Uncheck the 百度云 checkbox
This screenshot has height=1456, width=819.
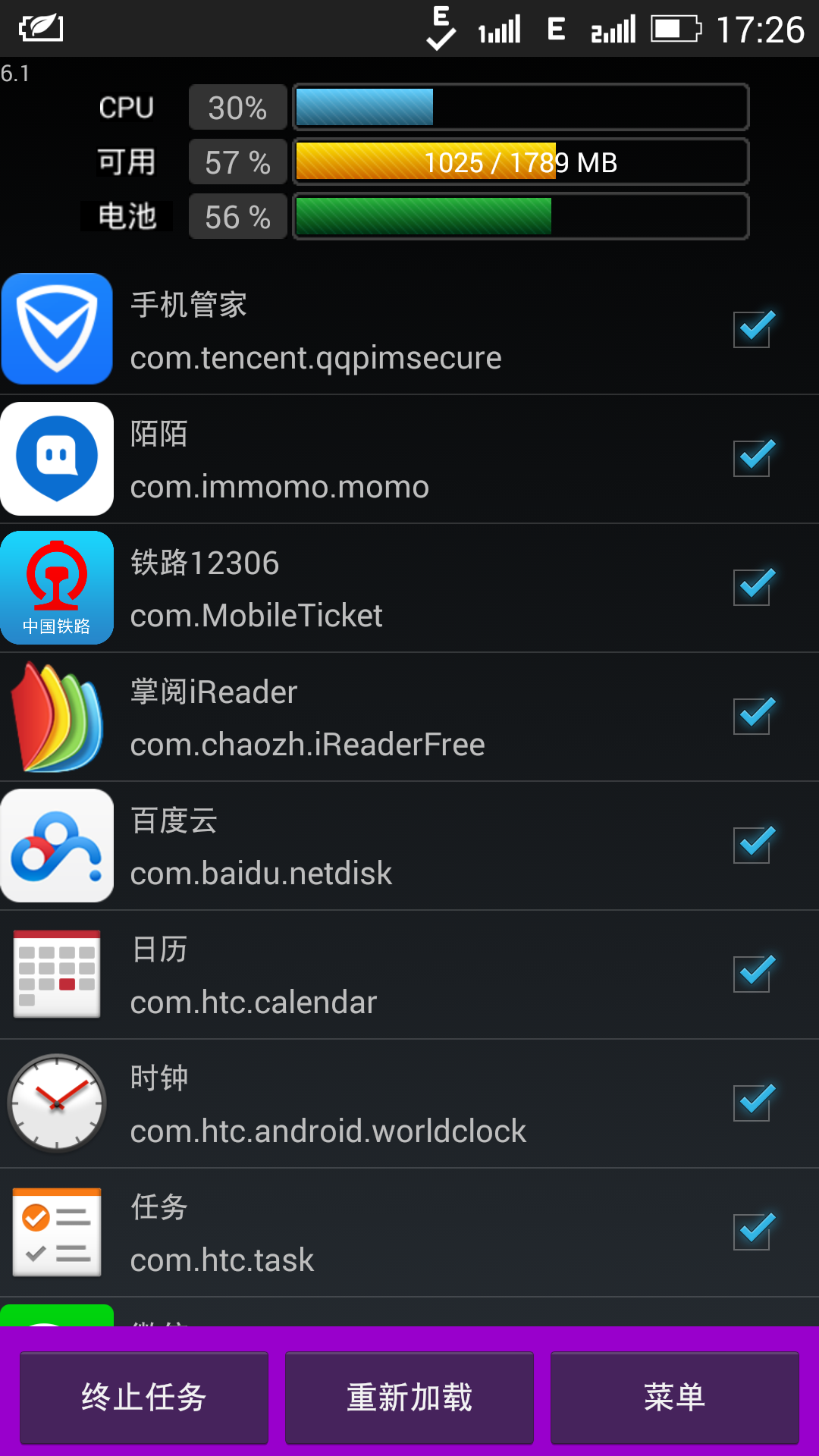[752, 846]
